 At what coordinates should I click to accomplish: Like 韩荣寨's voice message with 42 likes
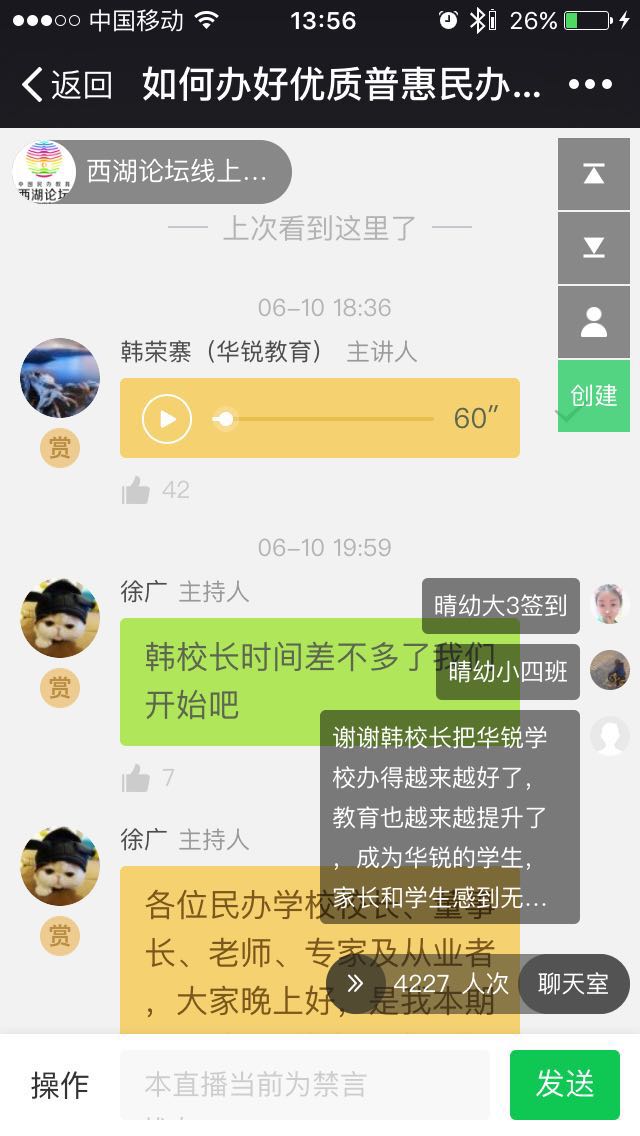(137, 490)
